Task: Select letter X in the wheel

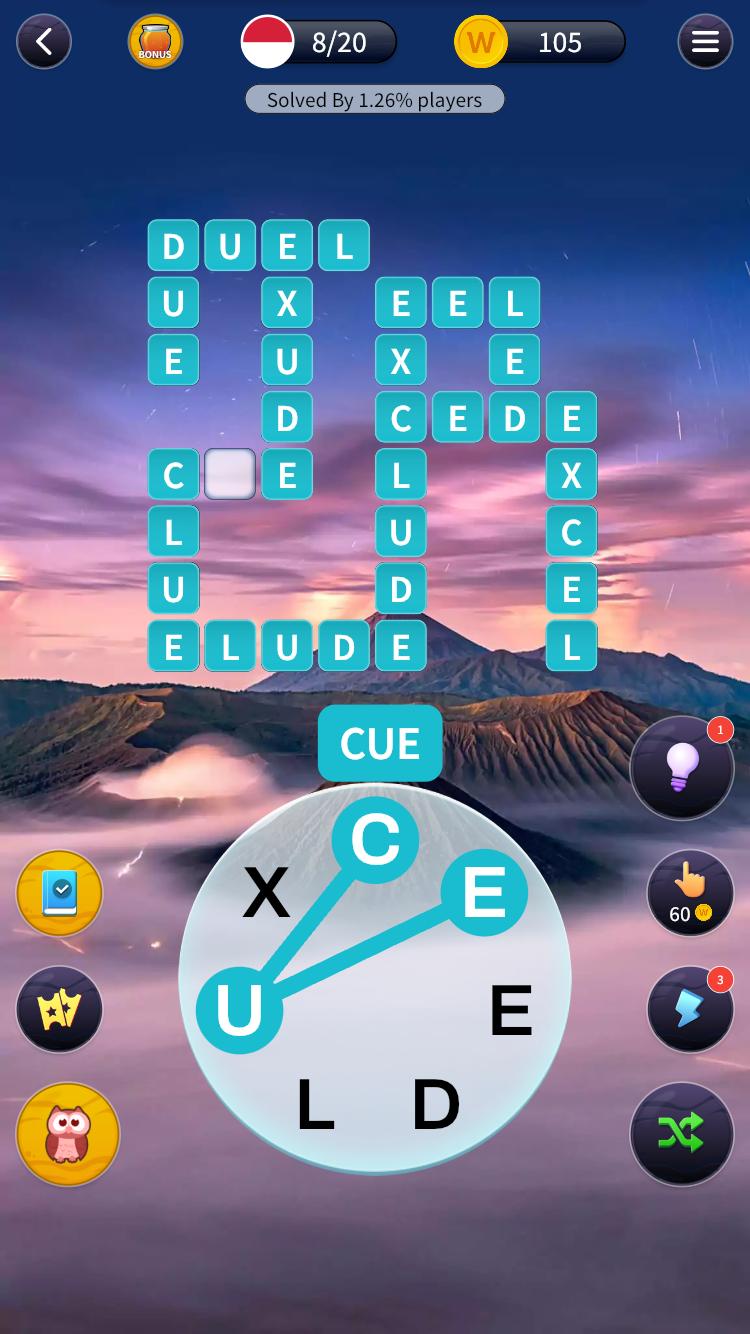Action: pyautogui.click(x=266, y=893)
